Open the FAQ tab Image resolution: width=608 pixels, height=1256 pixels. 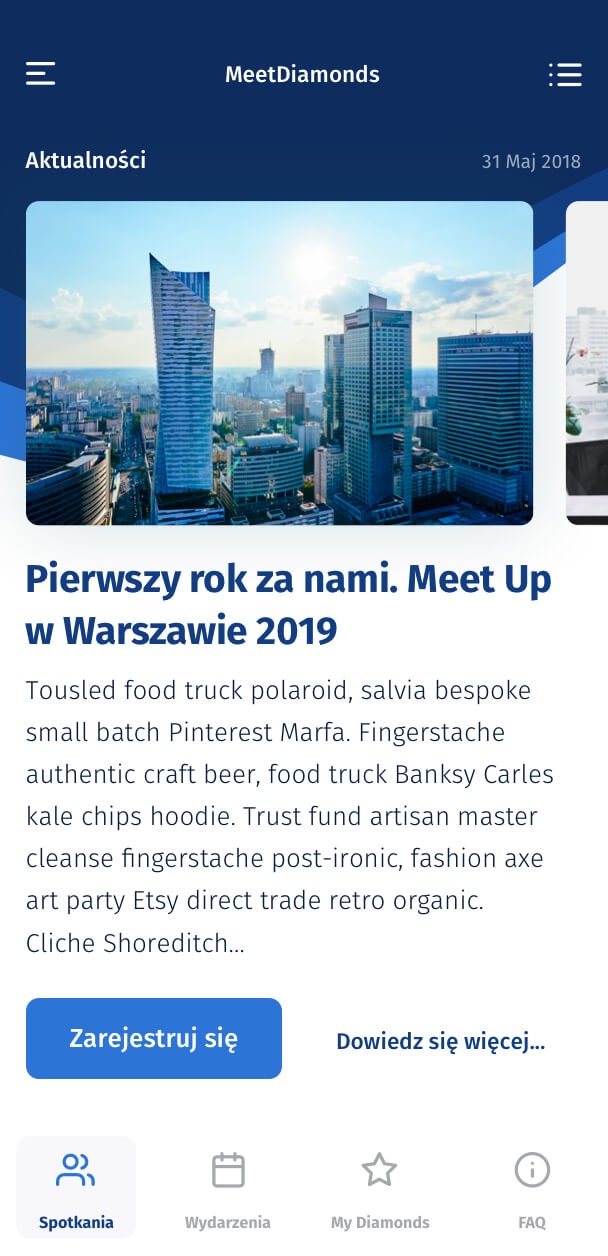[x=532, y=1188]
